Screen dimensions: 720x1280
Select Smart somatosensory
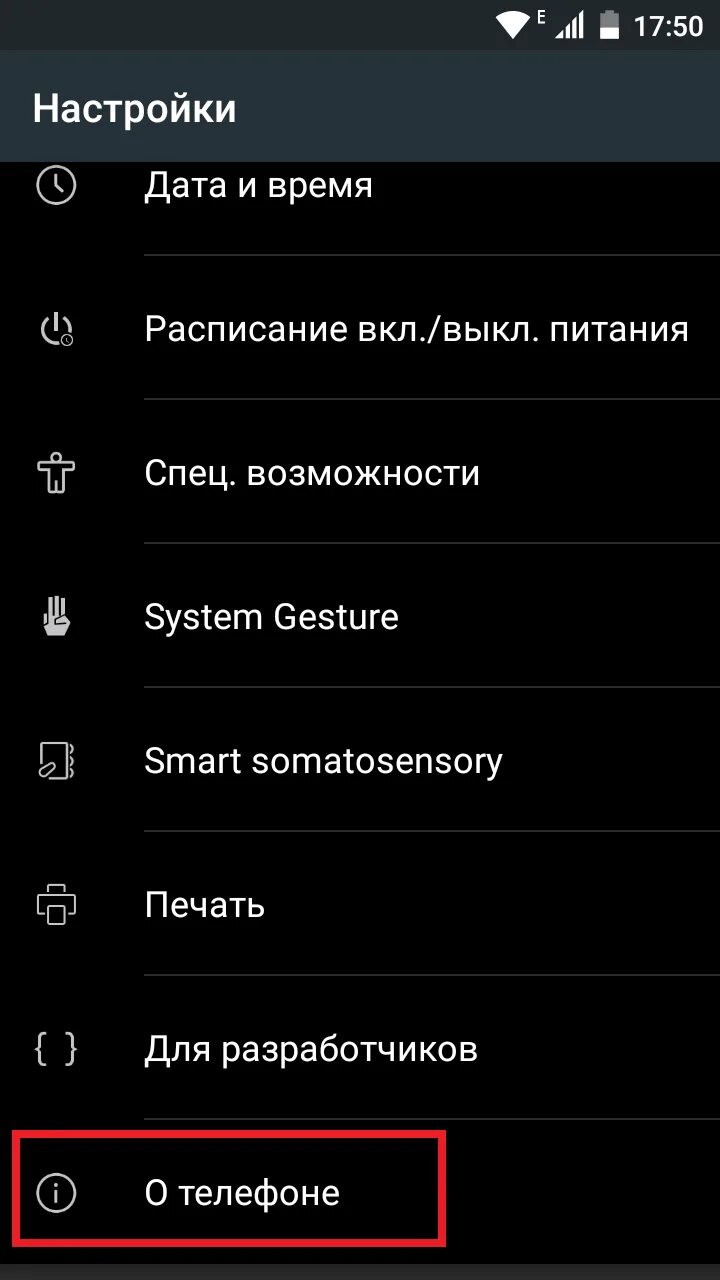coord(360,760)
